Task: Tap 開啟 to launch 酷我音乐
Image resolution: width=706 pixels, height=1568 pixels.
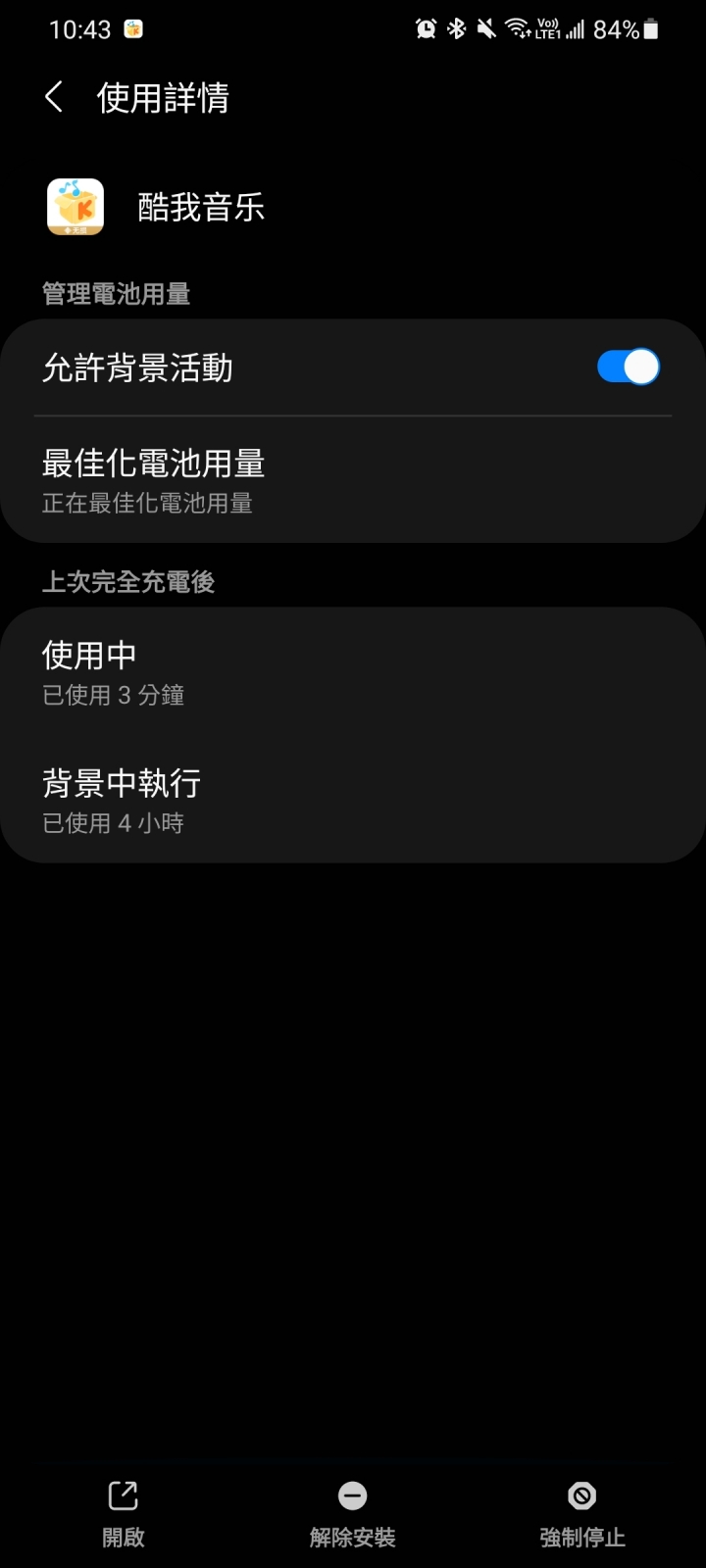Action: point(124,1512)
